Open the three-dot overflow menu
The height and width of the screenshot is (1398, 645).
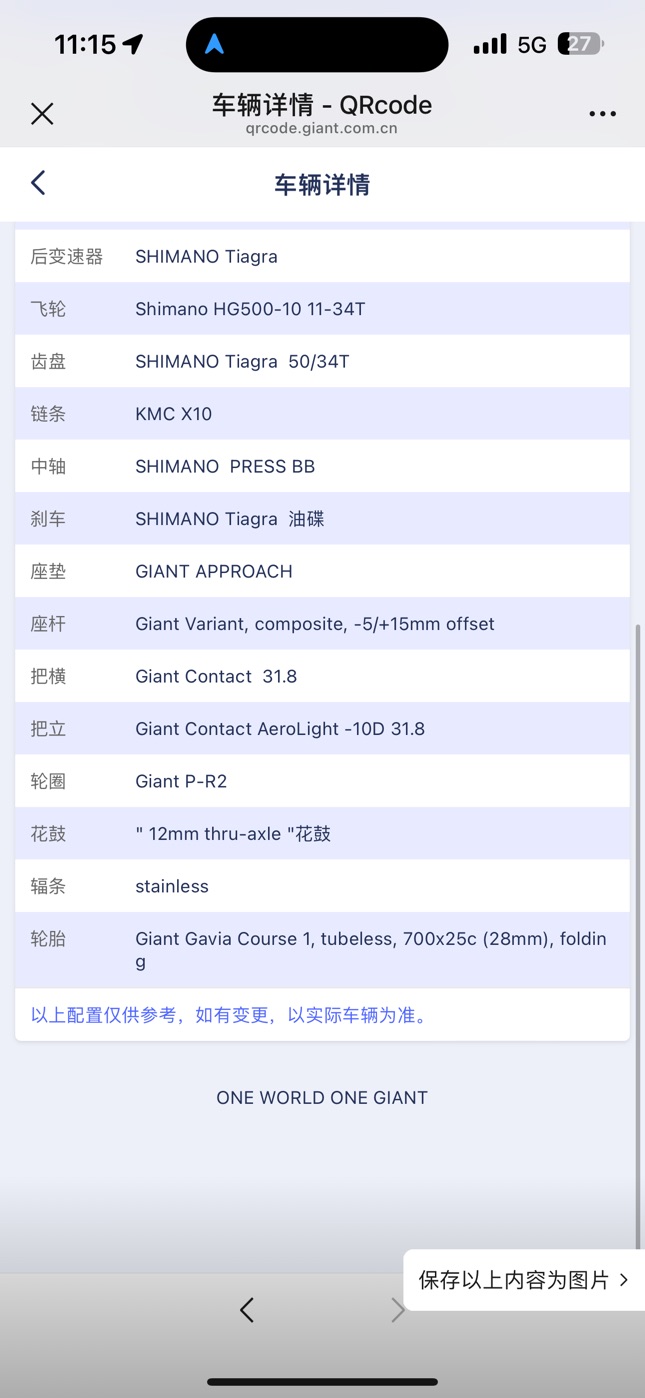(602, 114)
